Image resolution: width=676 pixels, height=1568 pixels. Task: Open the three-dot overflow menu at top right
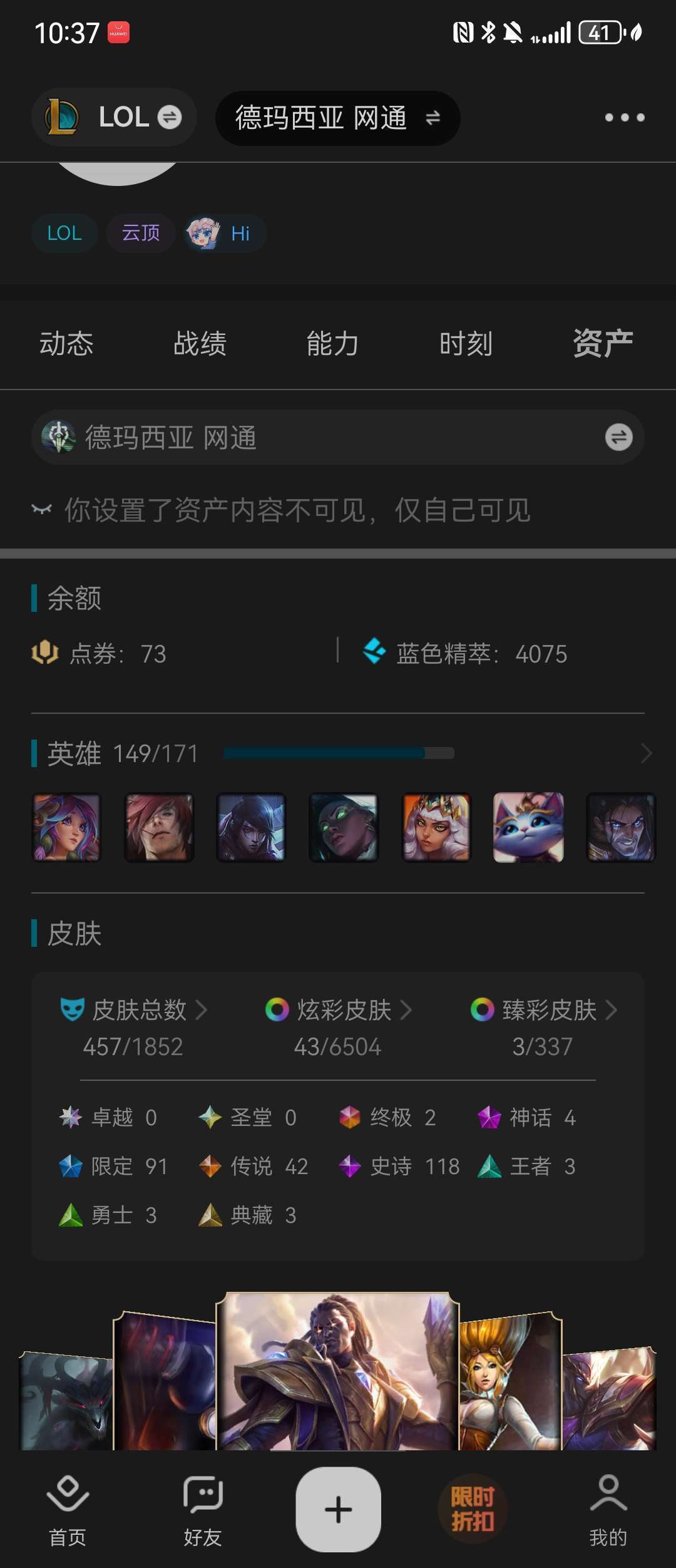pyautogui.click(x=625, y=118)
